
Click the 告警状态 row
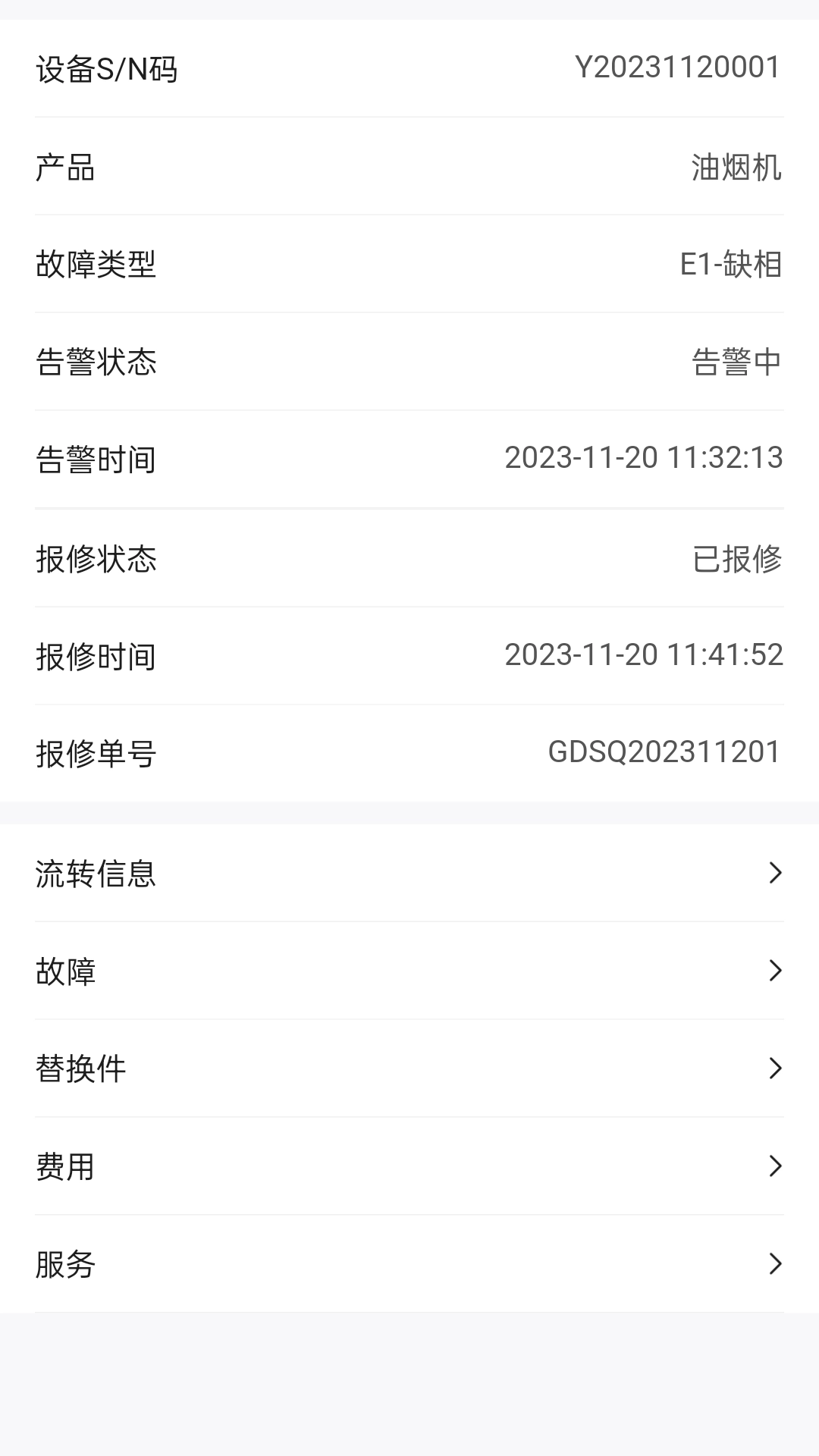(409, 362)
